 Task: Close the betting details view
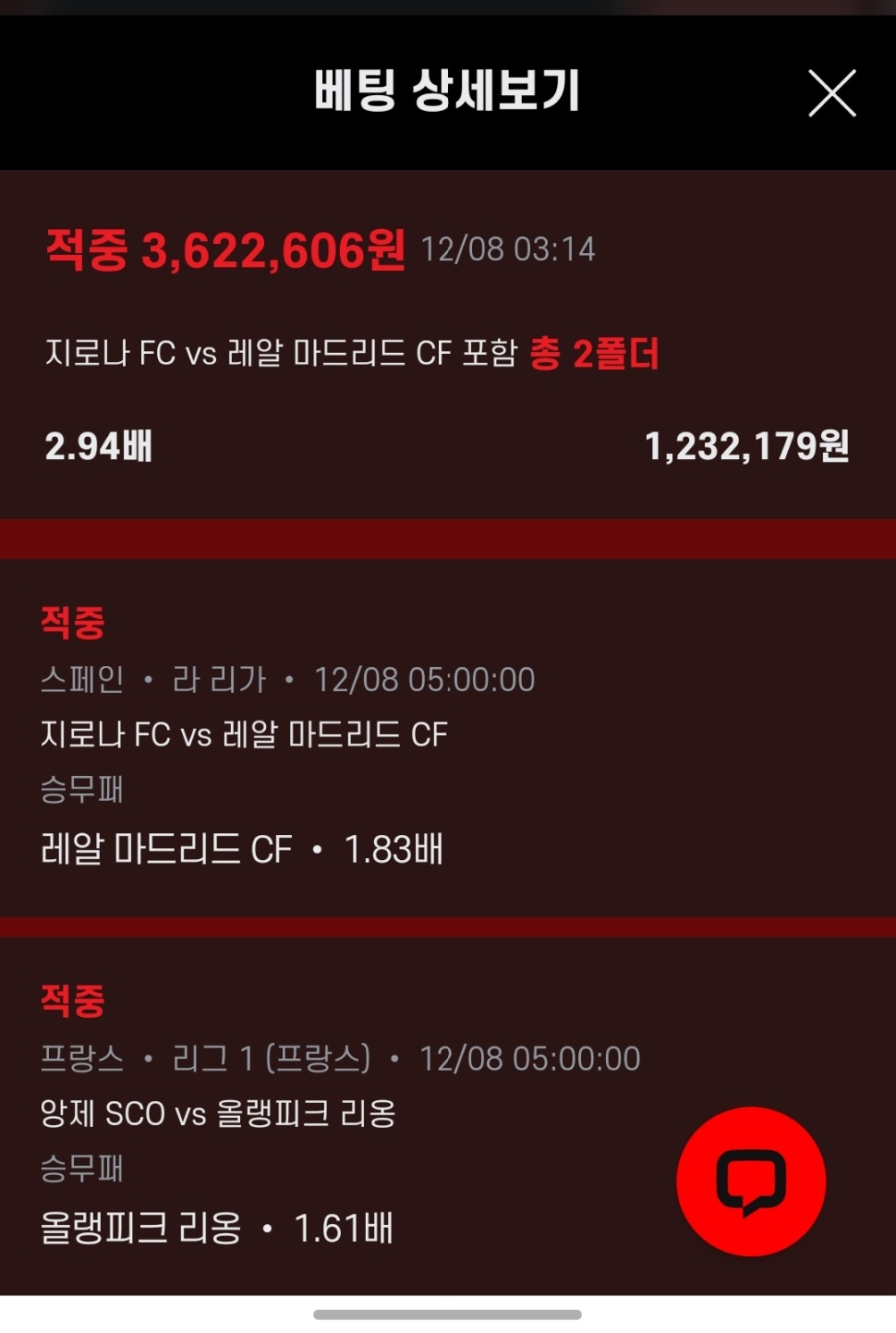(x=831, y=93)
